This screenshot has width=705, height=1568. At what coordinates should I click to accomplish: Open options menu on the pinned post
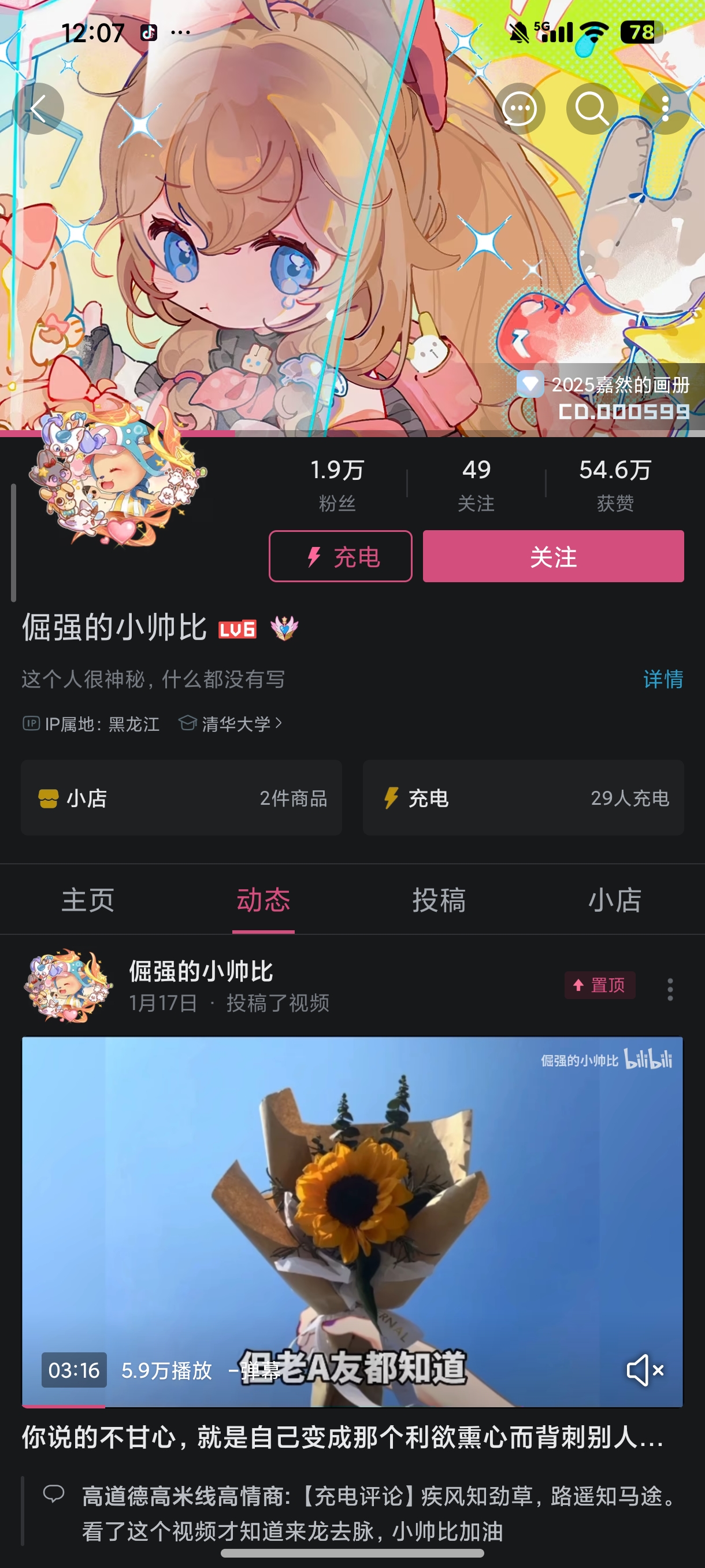coord(670,989)
